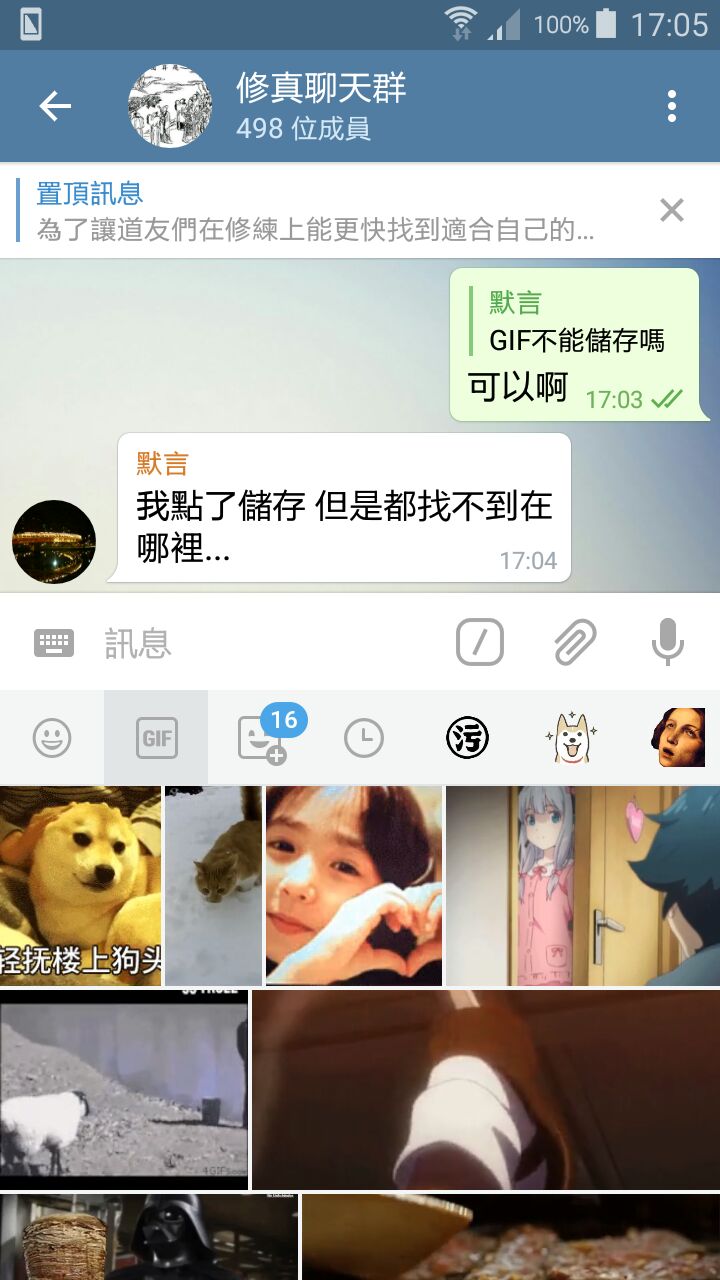Open the chat overflow menu
720x1280 pixels.
(672, 106)
